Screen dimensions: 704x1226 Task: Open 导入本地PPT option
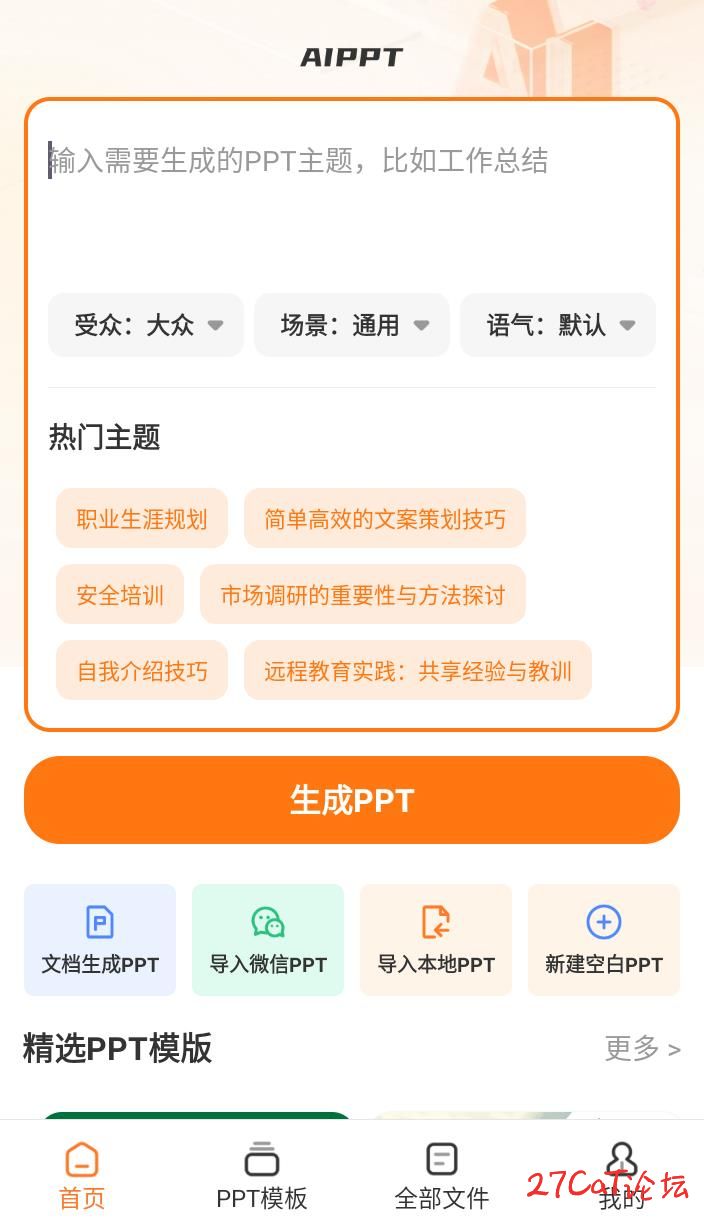tap(436, 940)
